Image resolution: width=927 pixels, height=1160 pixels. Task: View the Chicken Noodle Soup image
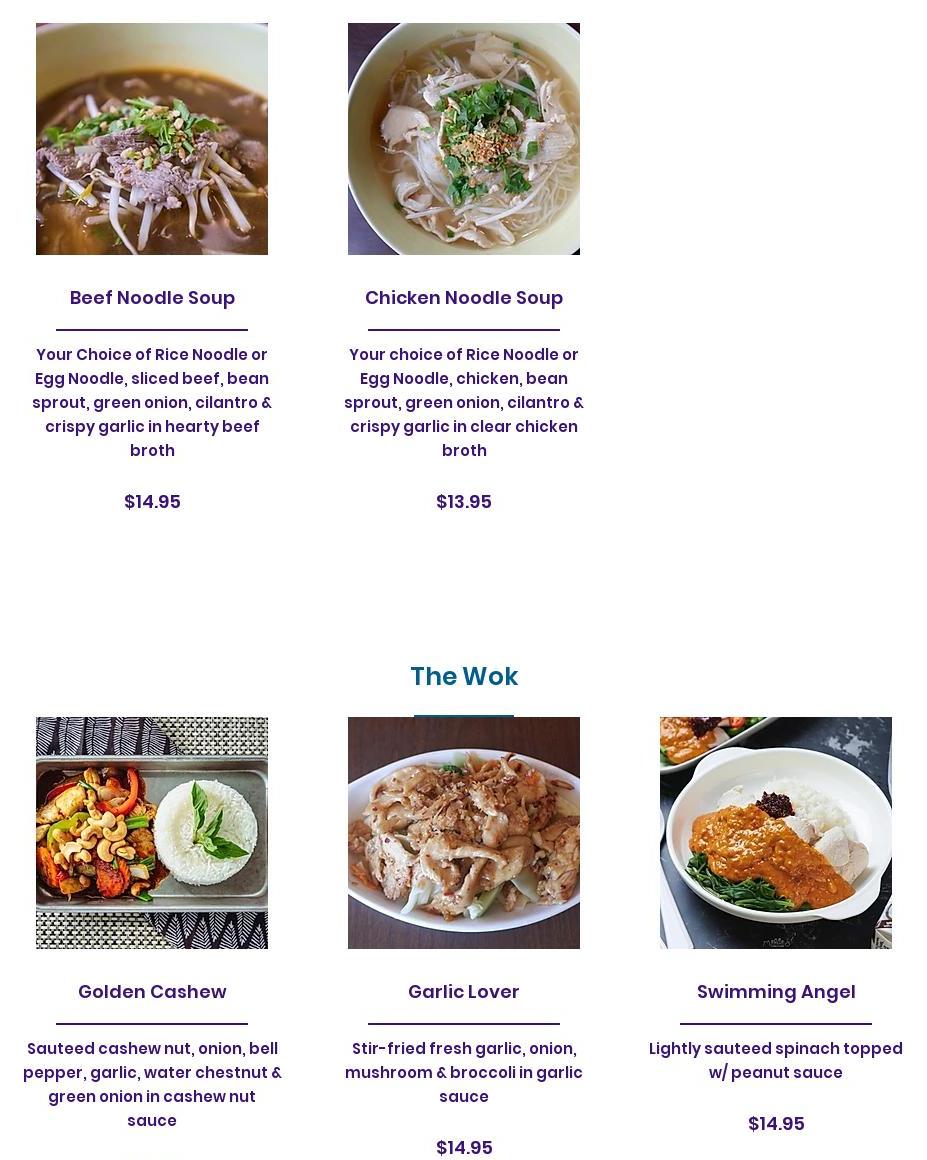coord(464,139)
